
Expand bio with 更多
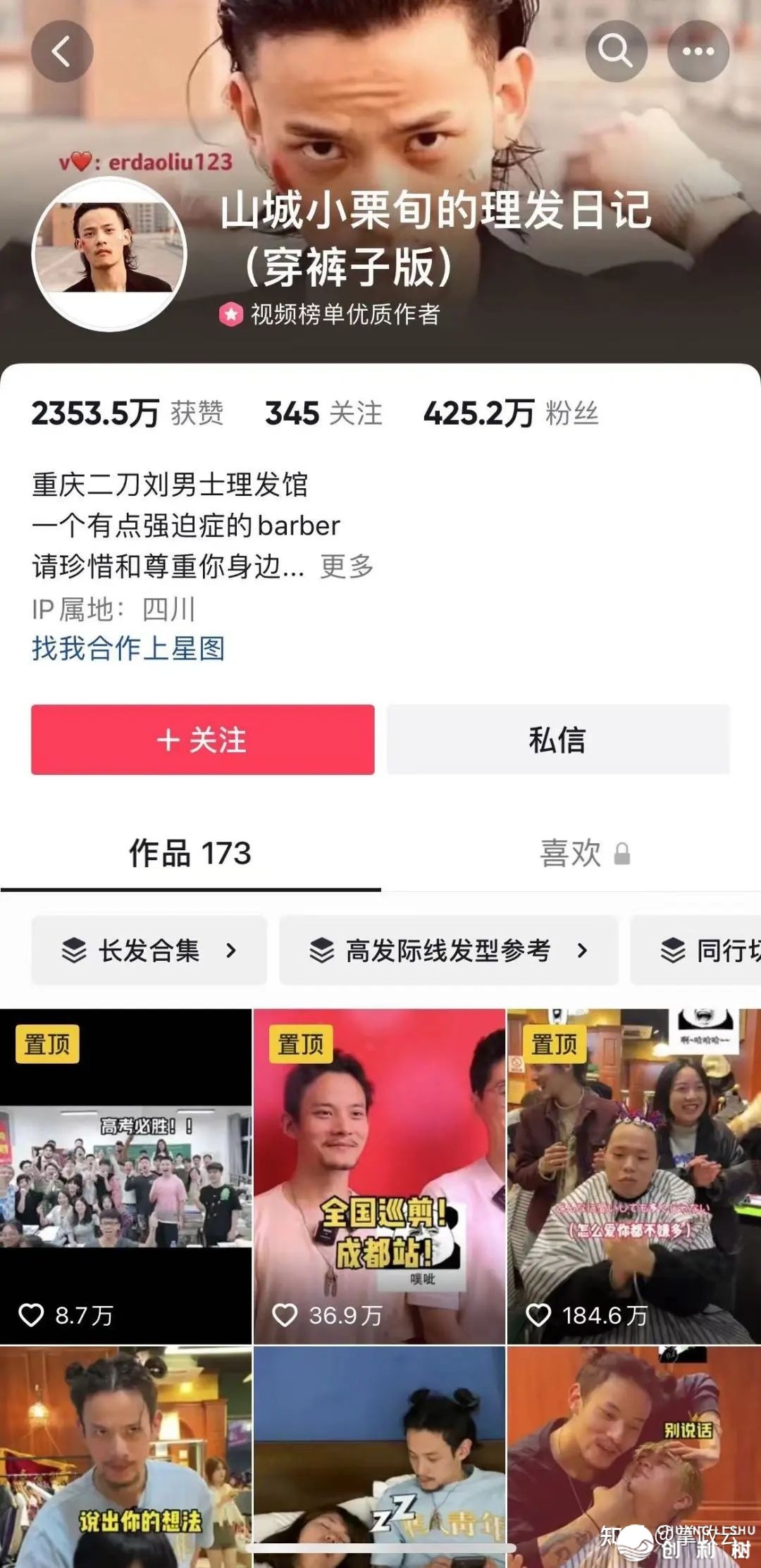[347, 566]
